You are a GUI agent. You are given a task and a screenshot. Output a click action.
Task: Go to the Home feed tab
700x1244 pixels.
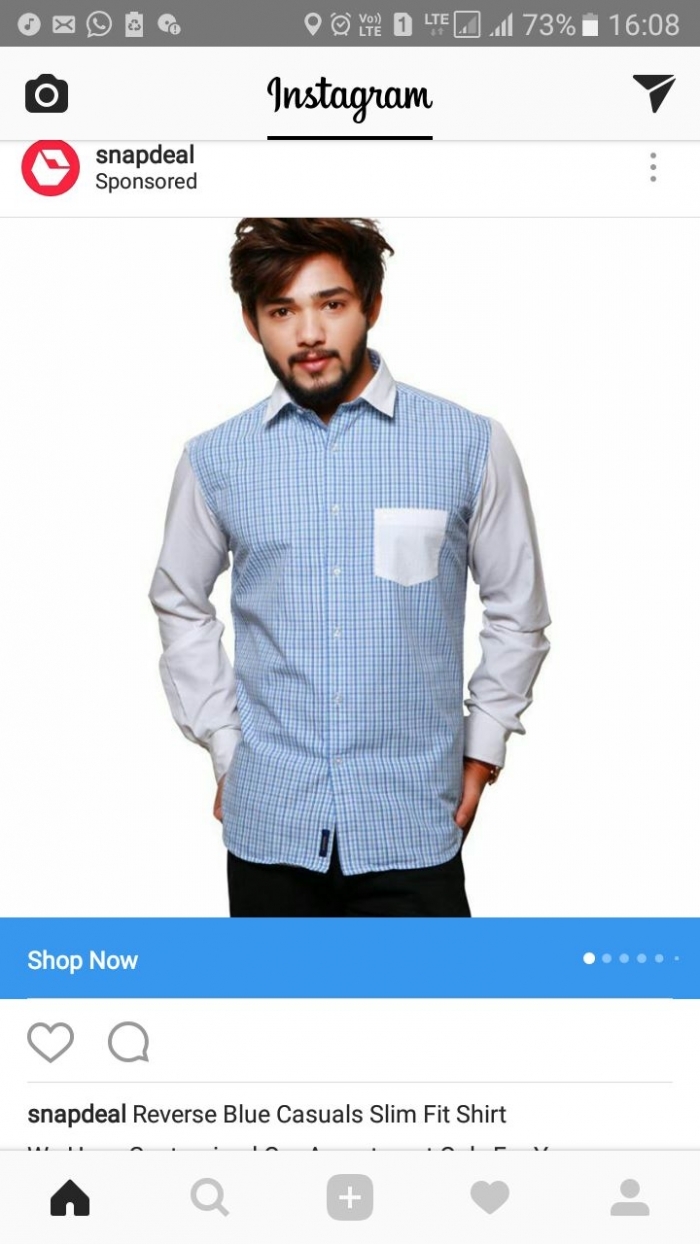(x=70, y=1197)
